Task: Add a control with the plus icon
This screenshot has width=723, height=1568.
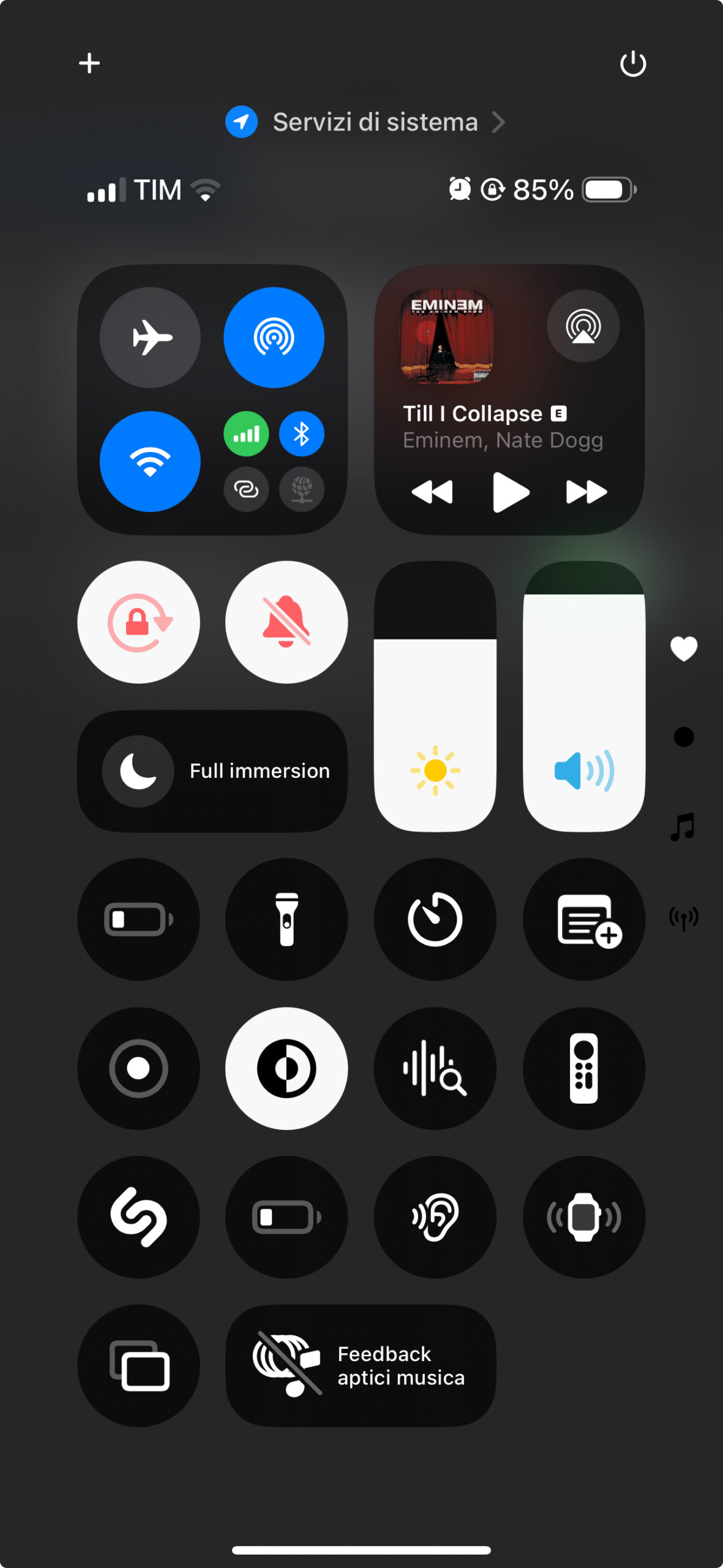Action: click(89, 63)
